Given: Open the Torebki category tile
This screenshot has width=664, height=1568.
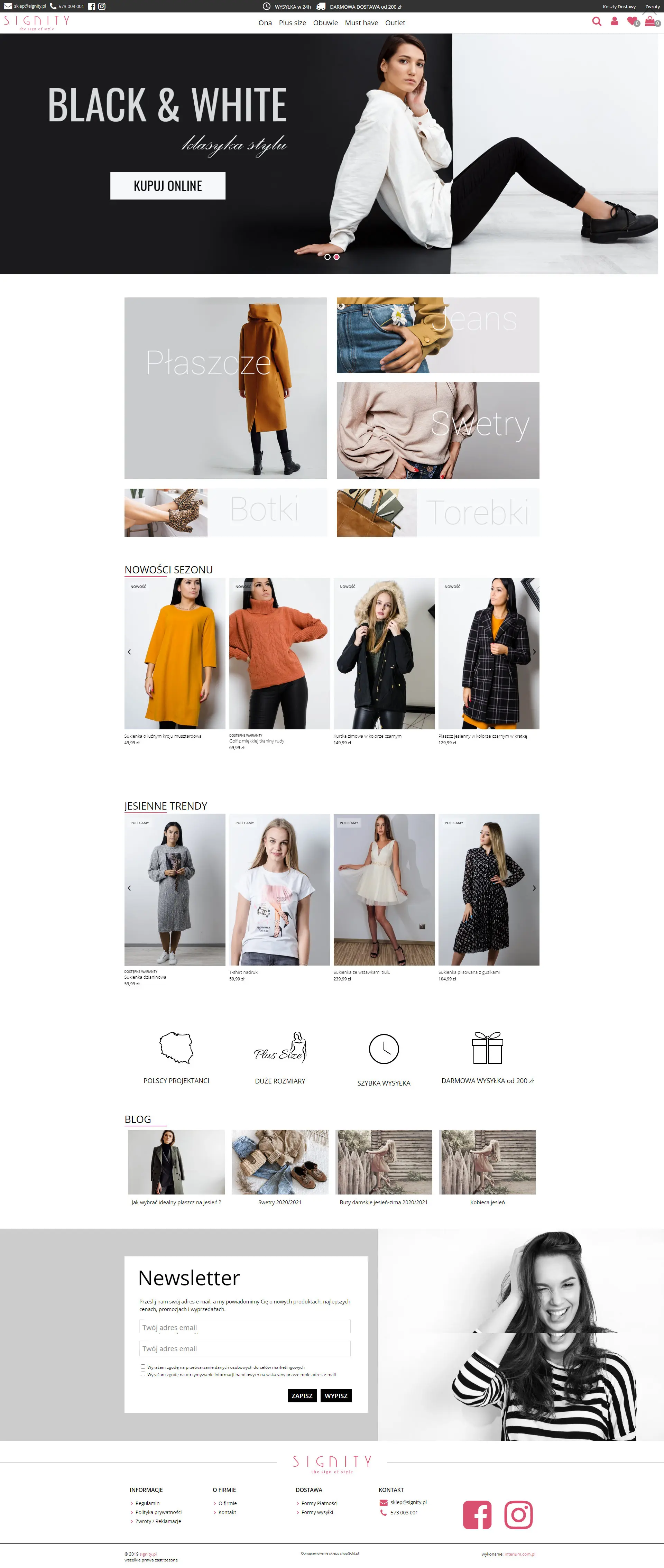Looking at the screenshot, I should tap(437, 512).
